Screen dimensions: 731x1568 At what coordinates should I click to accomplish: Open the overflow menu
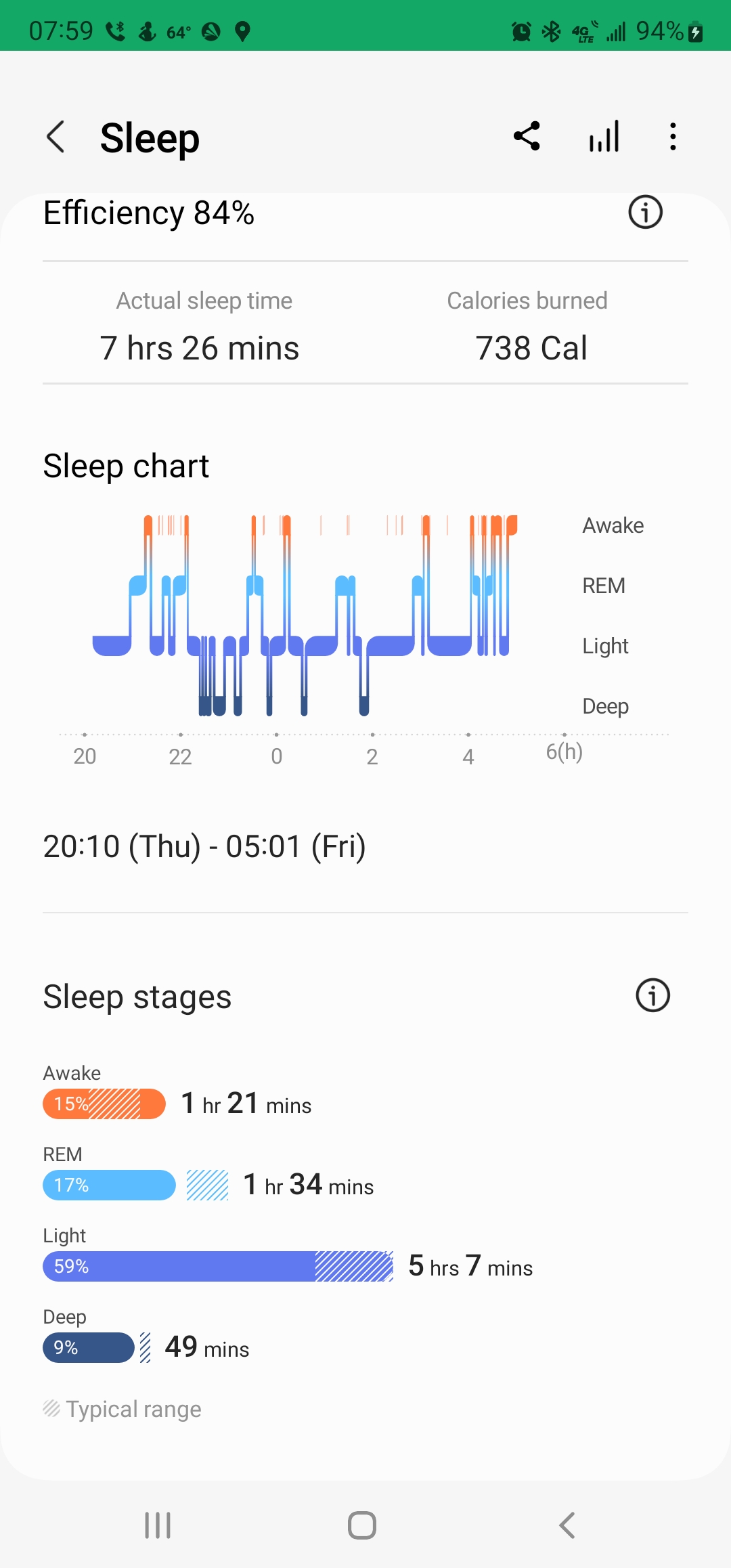[x=672, y=136]
